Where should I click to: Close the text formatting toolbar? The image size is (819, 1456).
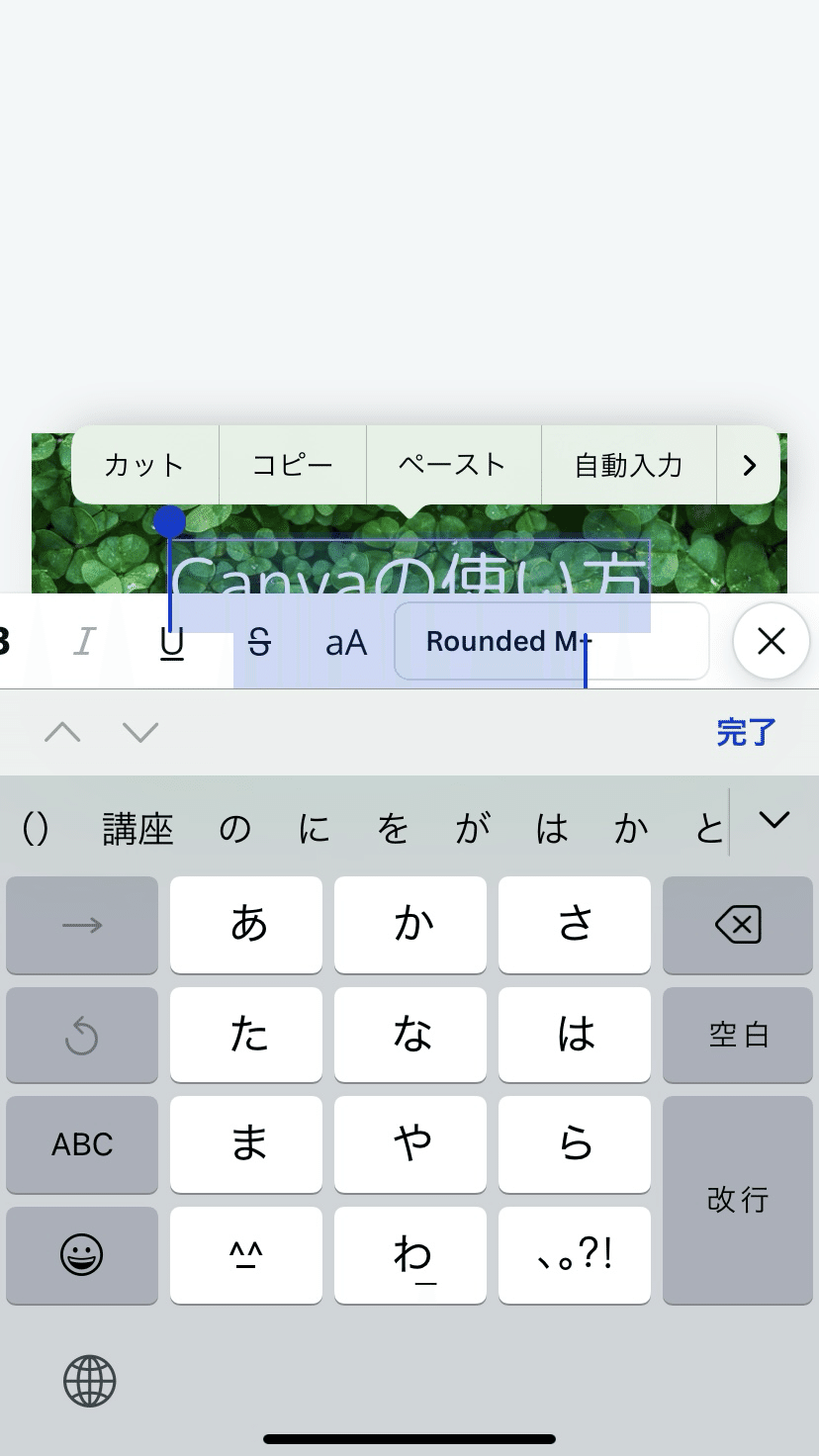point(772,641)
